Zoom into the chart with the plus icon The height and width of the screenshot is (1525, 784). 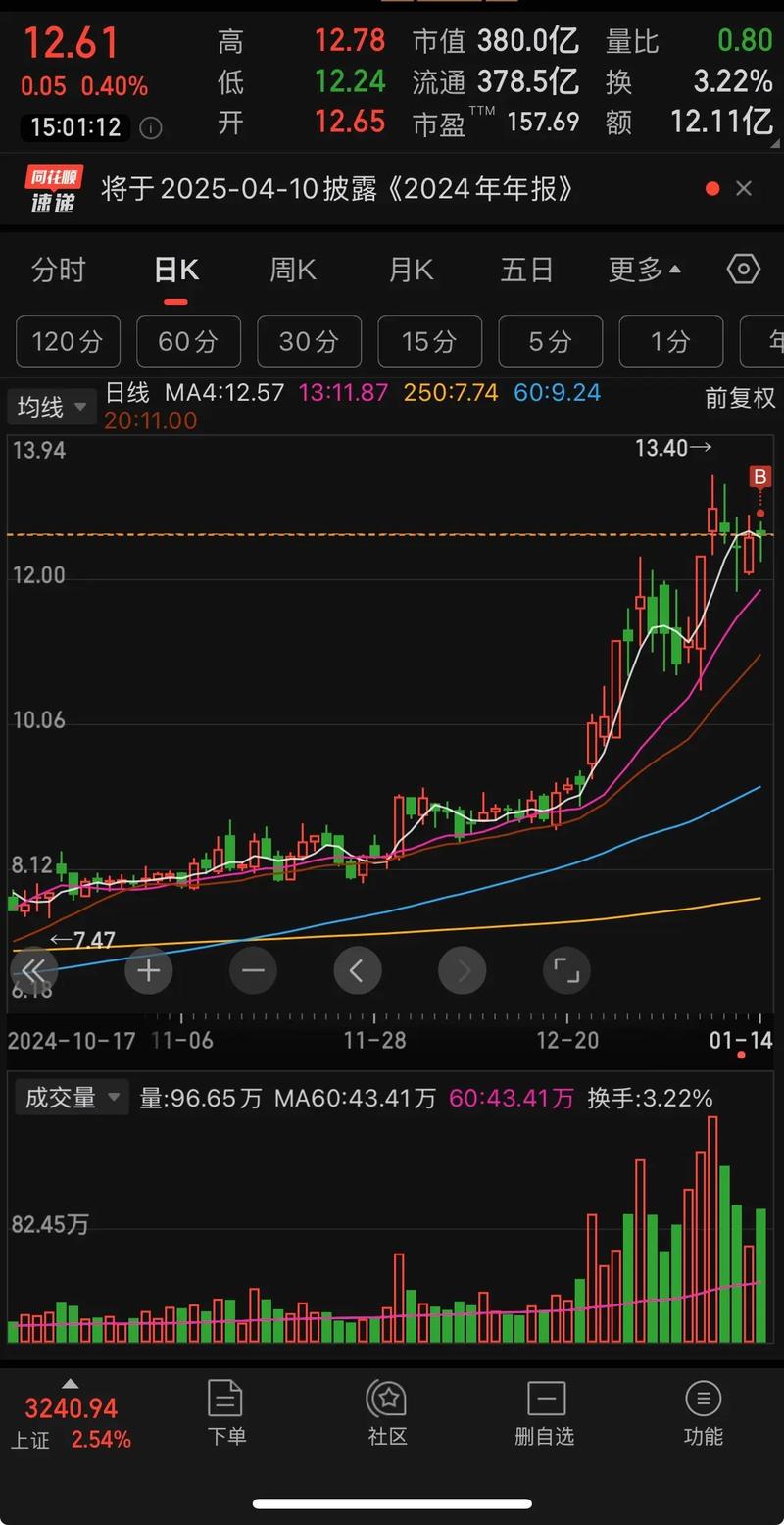(x=147, y=970)
